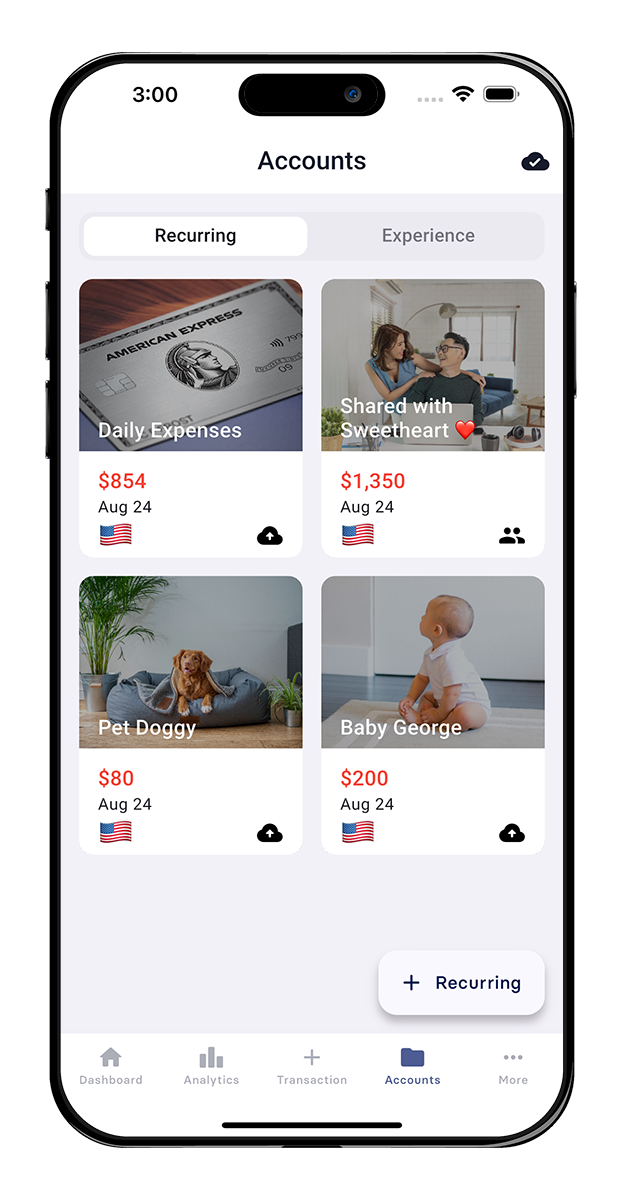The image size is (622, 1200).
Task: Add a new Transaction
Action: pos(312,1066)
